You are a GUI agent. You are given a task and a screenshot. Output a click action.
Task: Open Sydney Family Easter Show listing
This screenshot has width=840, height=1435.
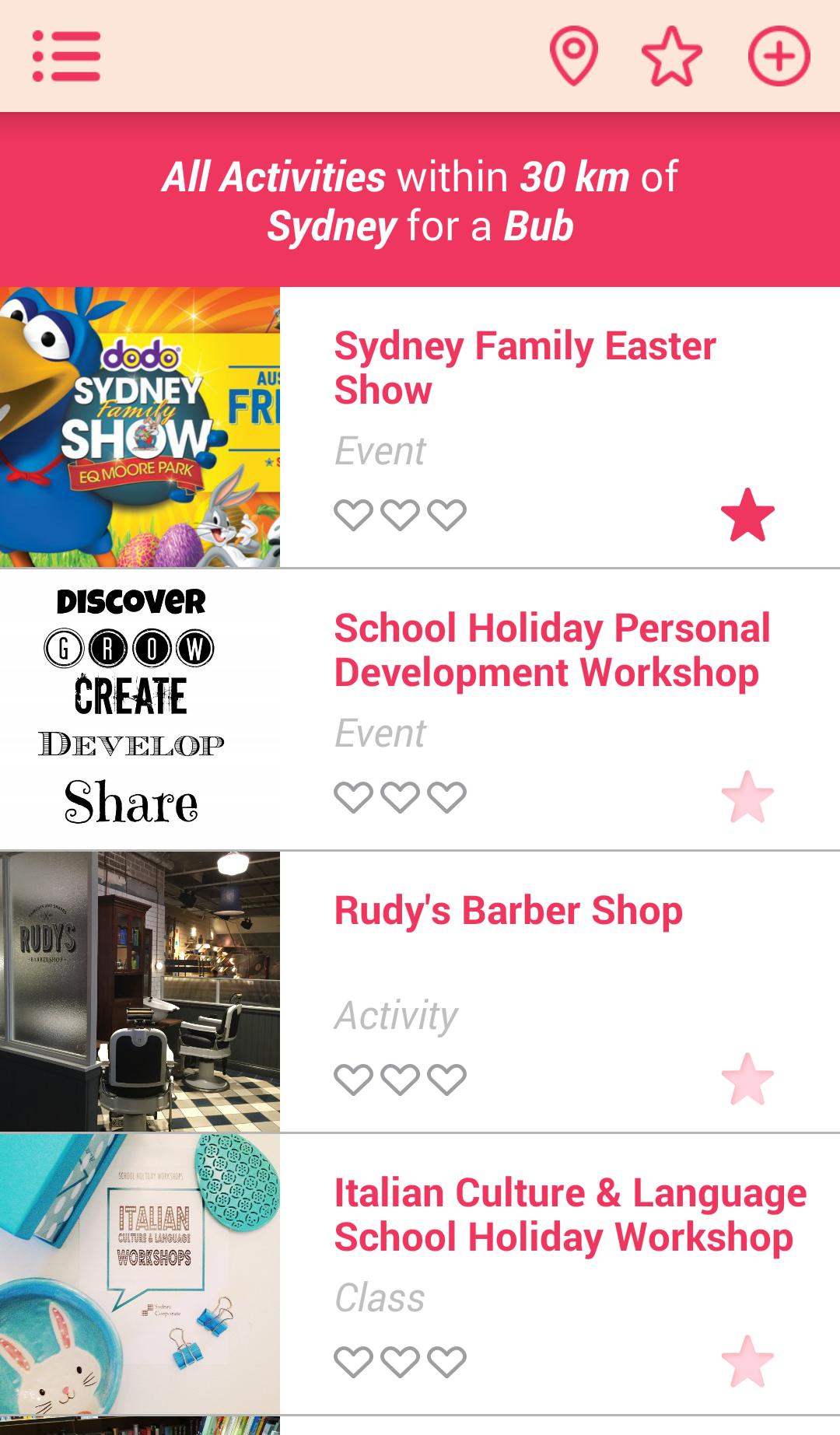[x=525, y=367]
